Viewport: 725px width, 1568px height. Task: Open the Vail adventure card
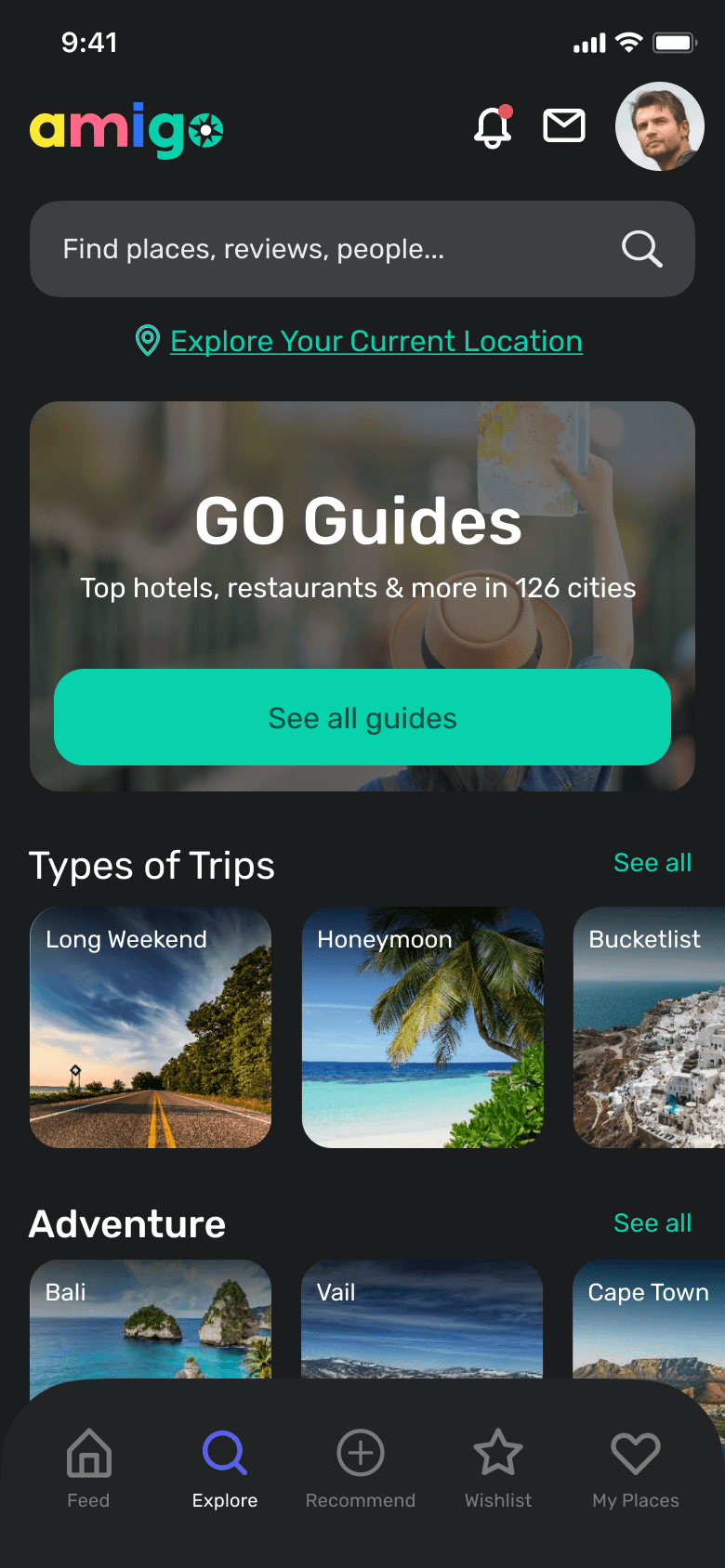click(x=423, y=1319)
